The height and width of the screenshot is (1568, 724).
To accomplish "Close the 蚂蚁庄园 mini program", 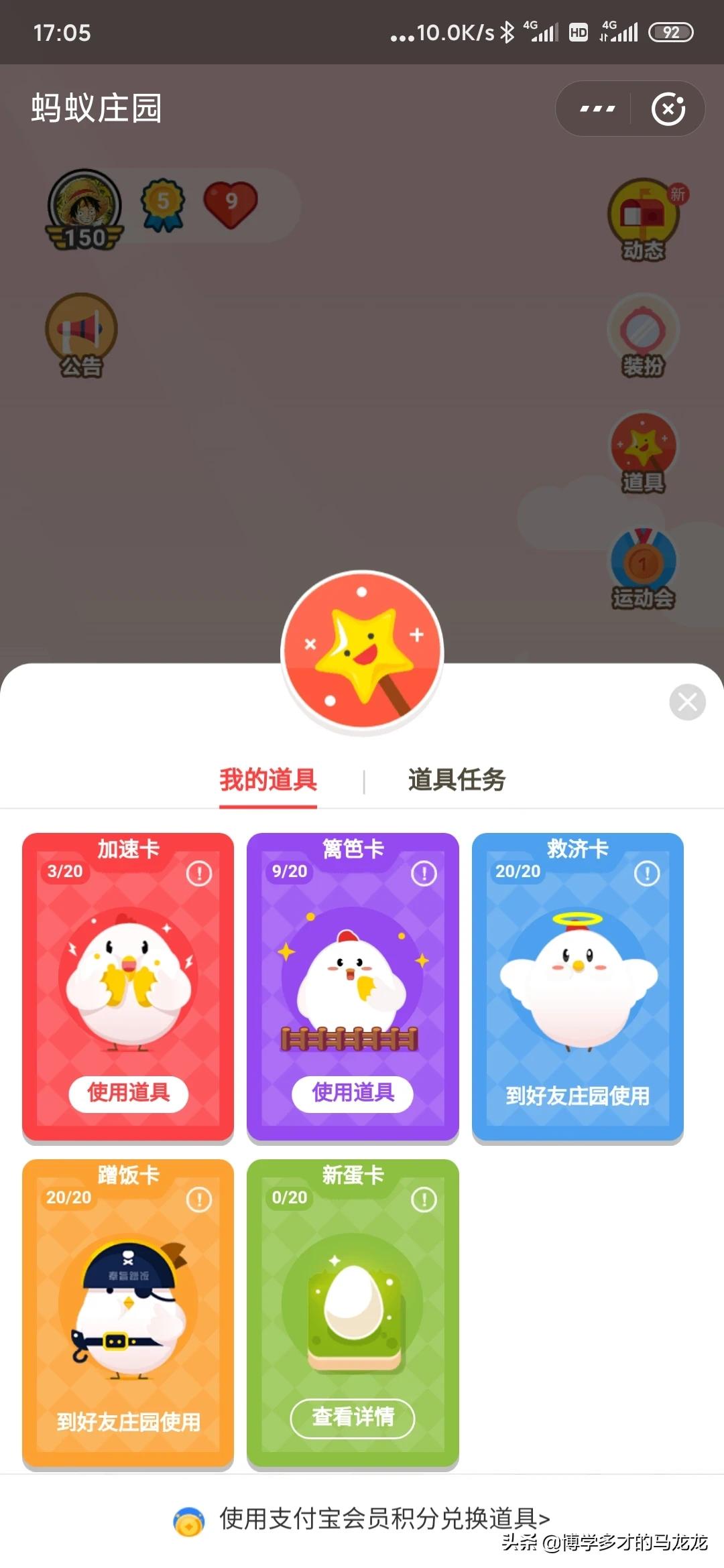I will coord(668,109).
